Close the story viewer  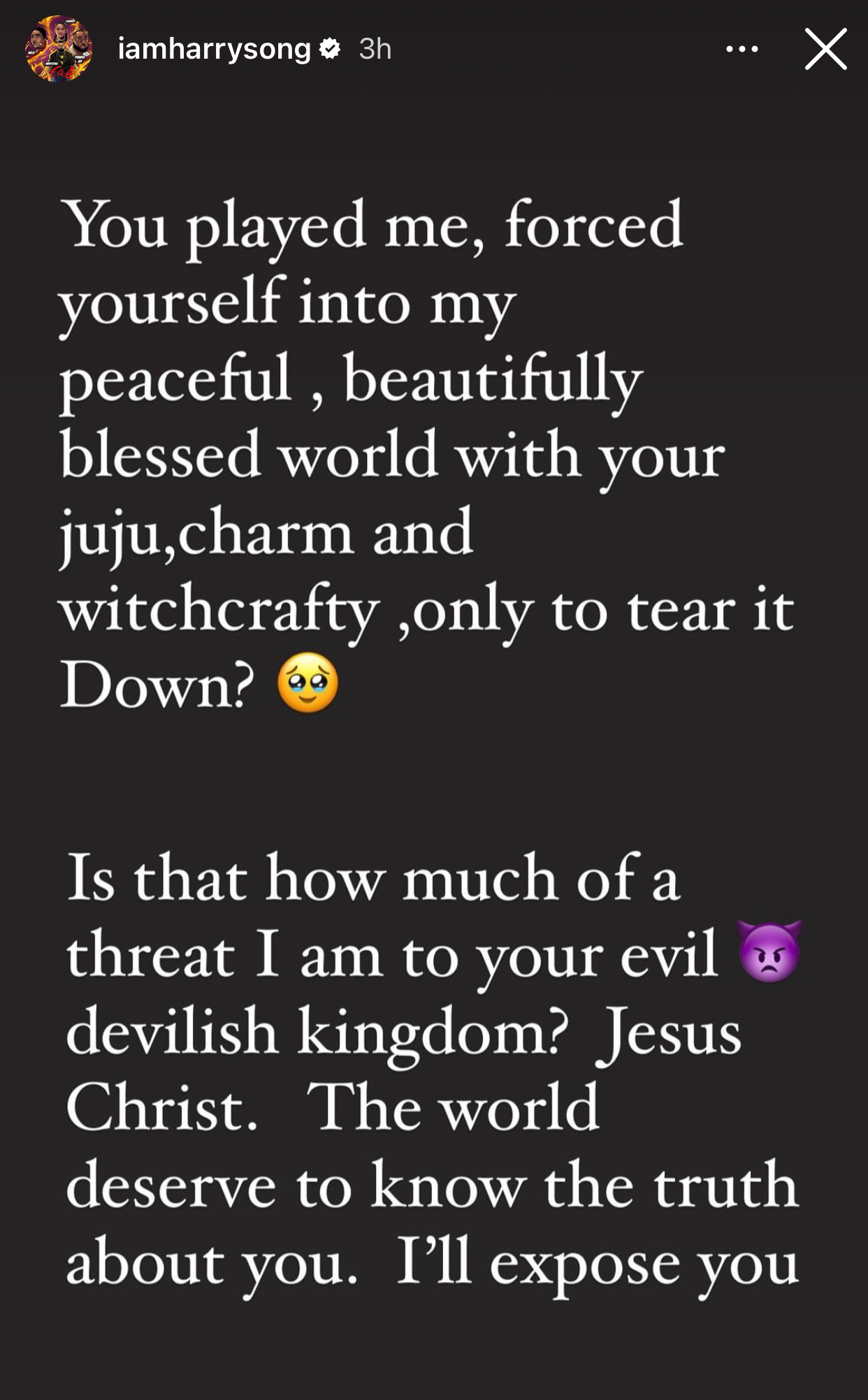coord(825,49)
